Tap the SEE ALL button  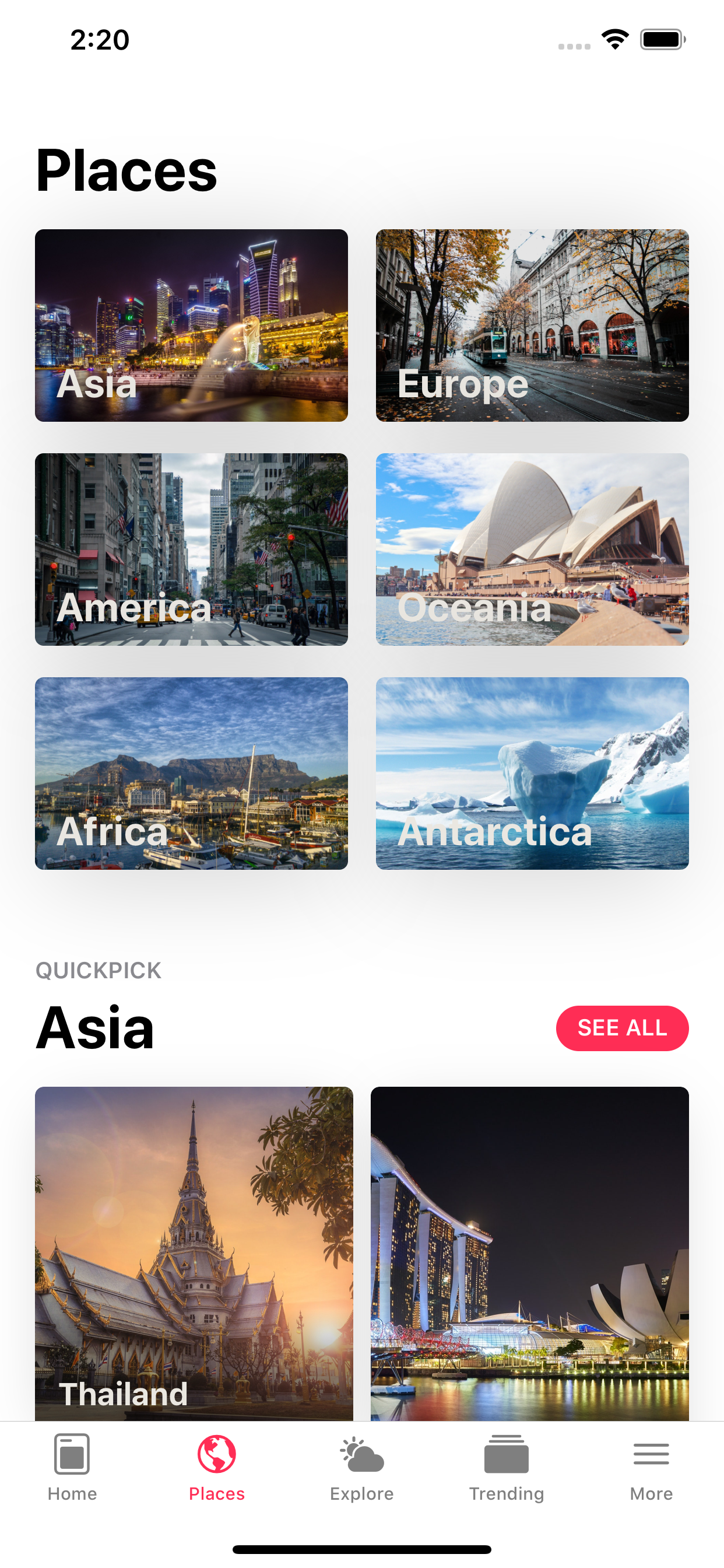coord(623,1027)
